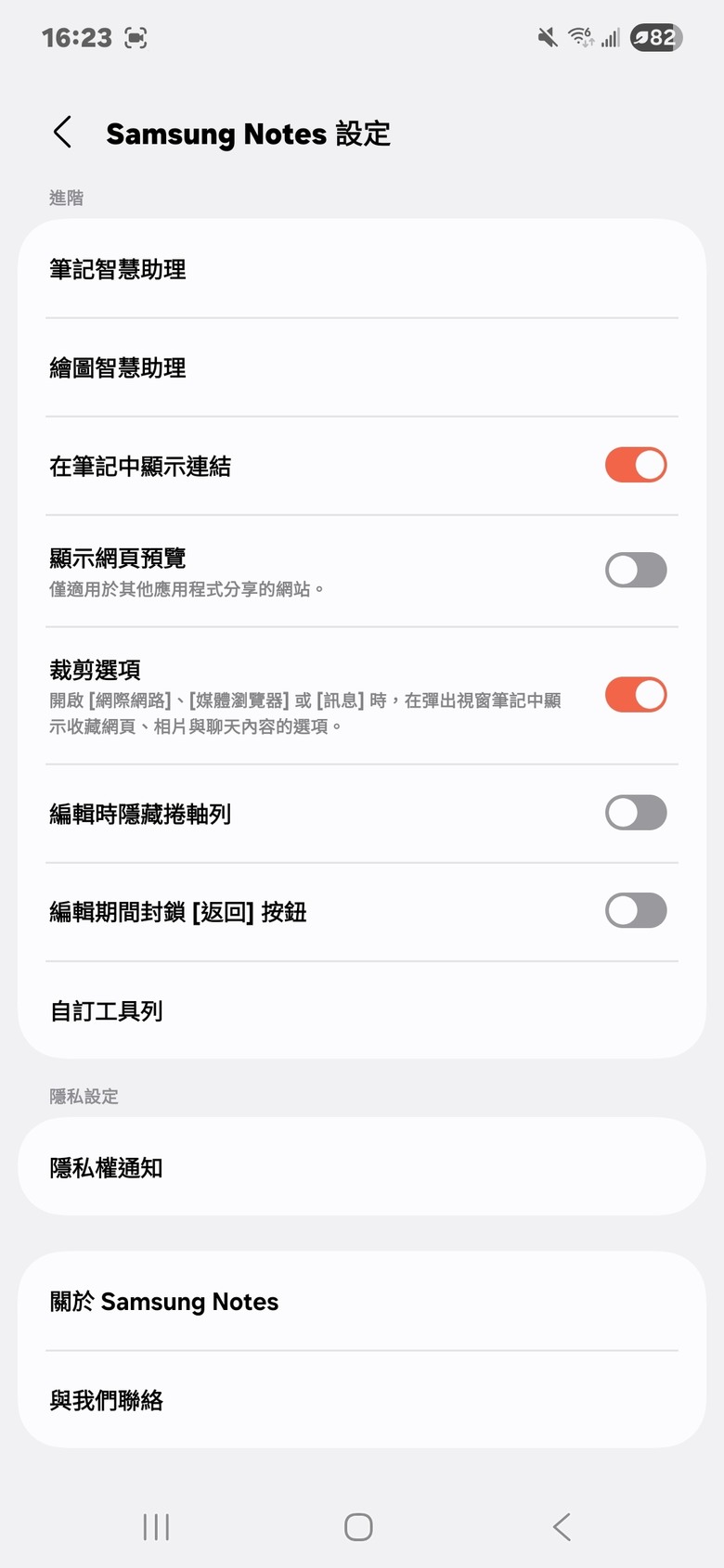Enable 編輯期間封鎖 [返回] 按鈕

pos(636,911)
